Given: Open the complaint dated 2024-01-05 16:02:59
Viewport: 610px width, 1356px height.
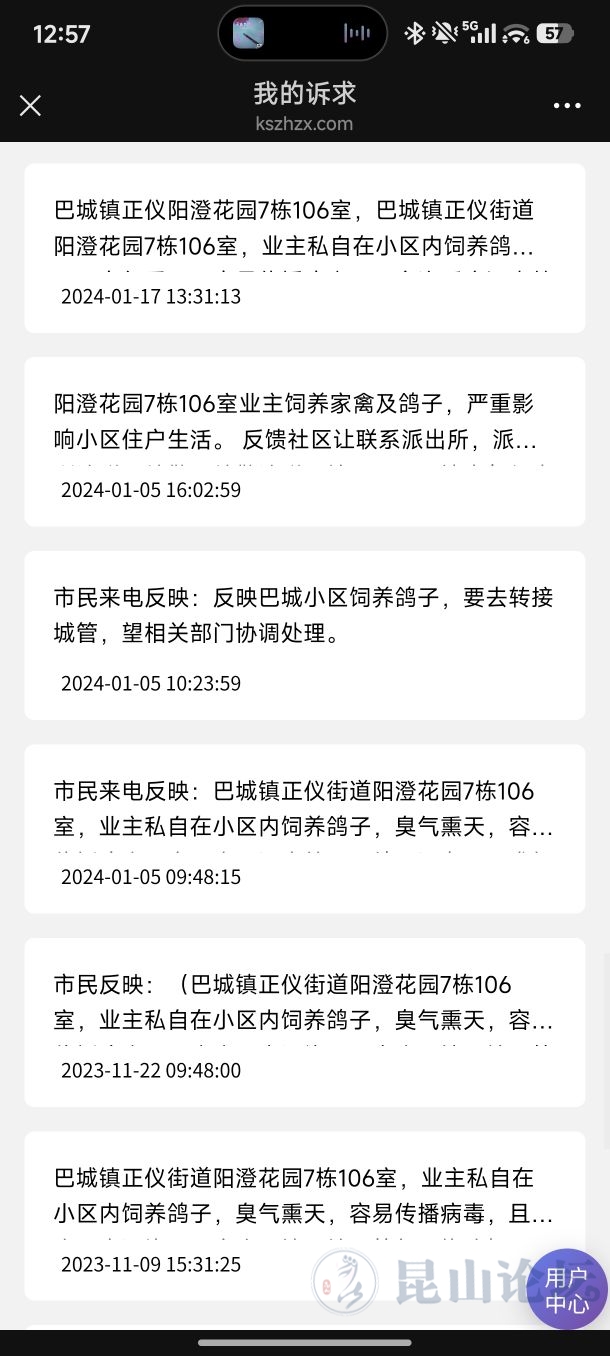Looking at the screenshot, I should [x=304, y=441].
